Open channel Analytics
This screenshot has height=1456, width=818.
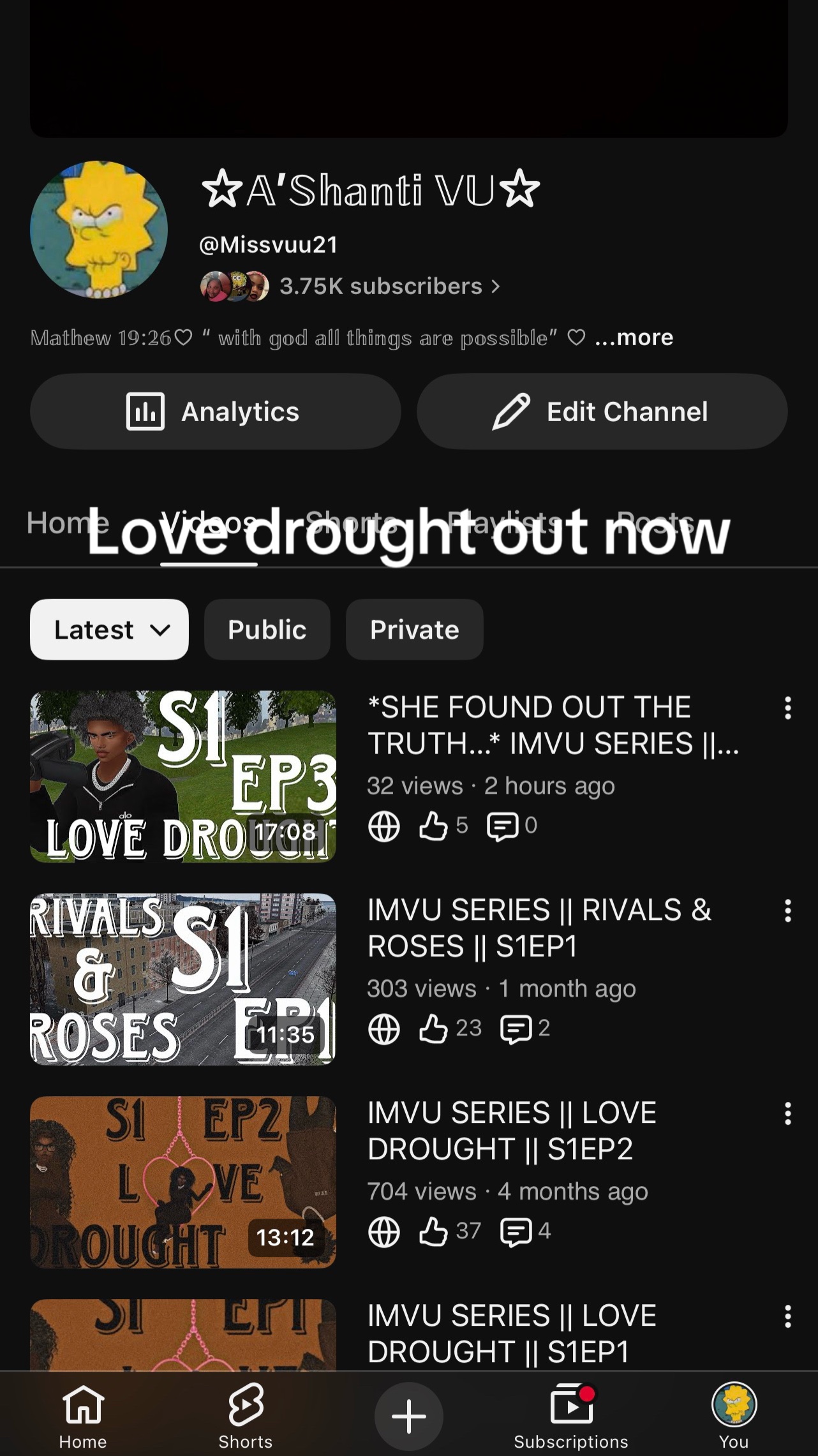[x=215, y=412]
